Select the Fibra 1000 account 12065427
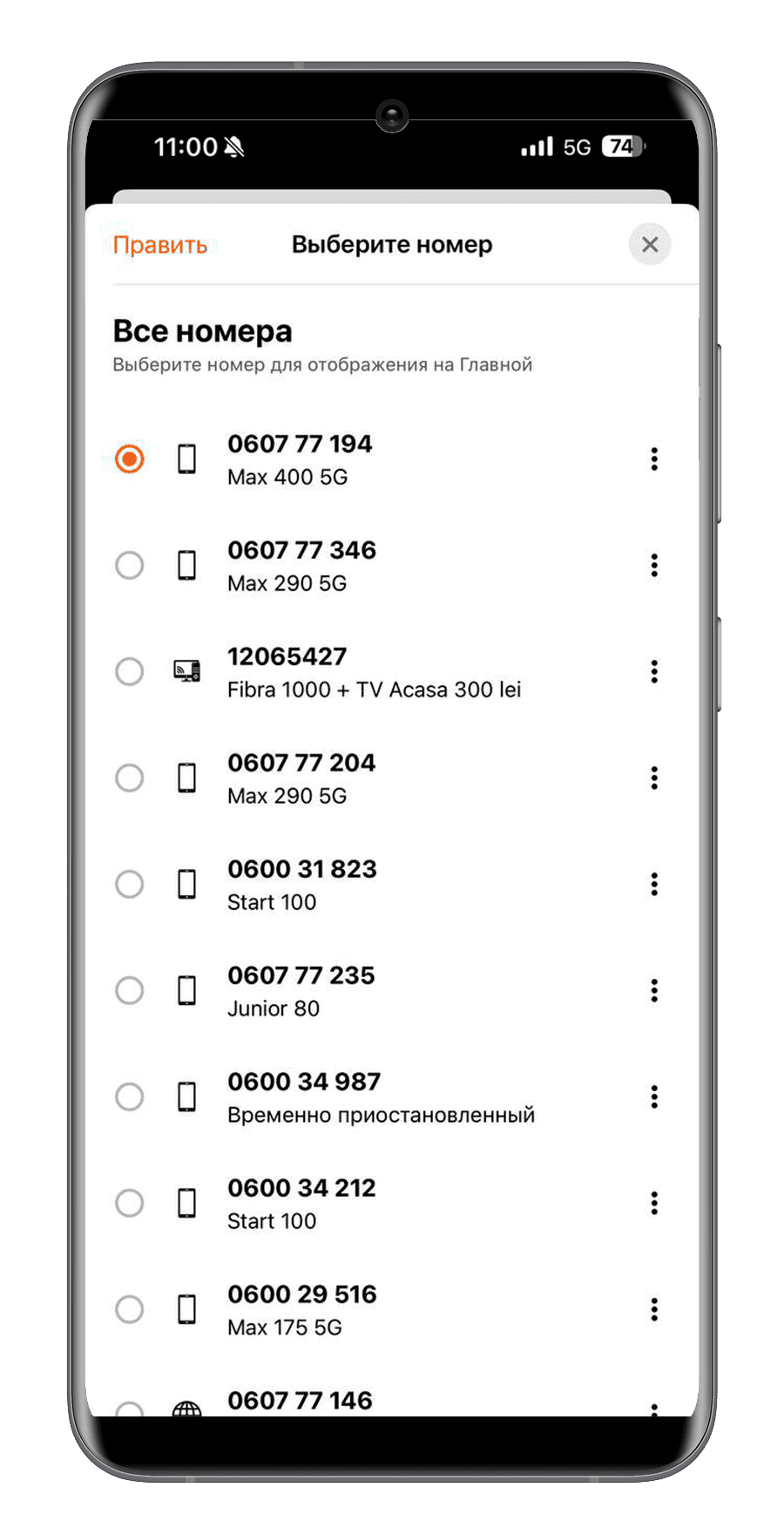This screenshot has height=1535, width=784. point(129,672)
